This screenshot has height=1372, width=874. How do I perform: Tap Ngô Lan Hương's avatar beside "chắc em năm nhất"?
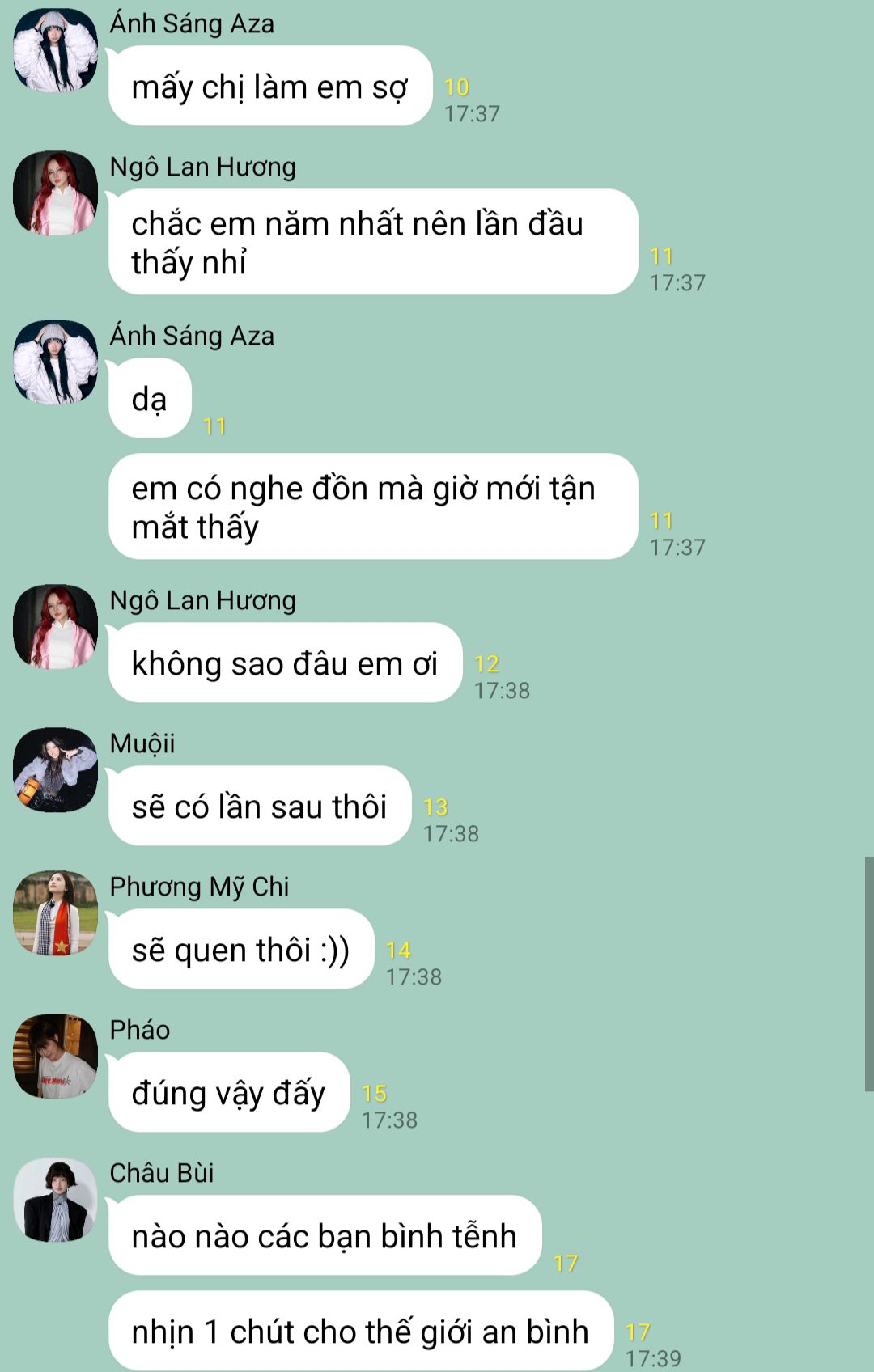tap(55, 193)
